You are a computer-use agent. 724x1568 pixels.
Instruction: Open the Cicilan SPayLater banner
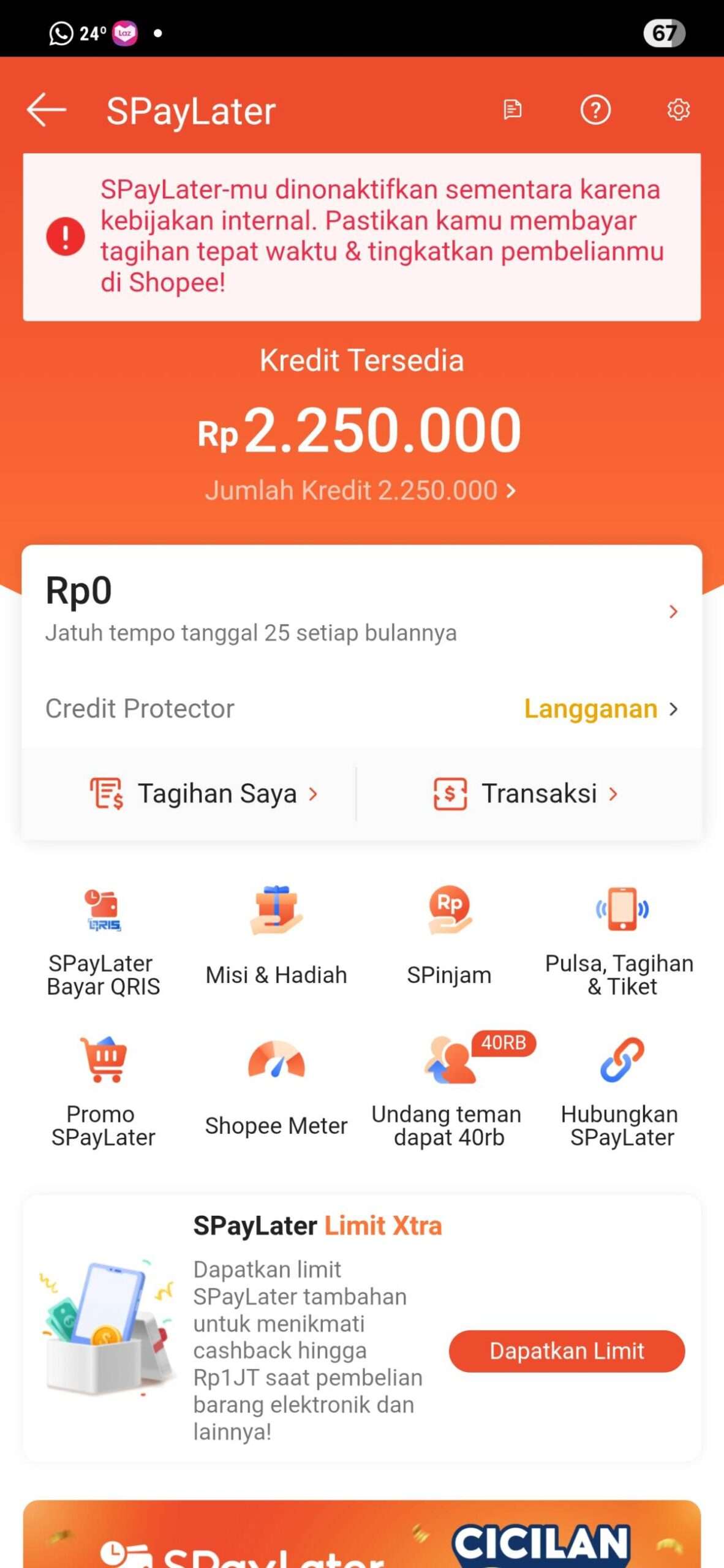coord(361,1534)
